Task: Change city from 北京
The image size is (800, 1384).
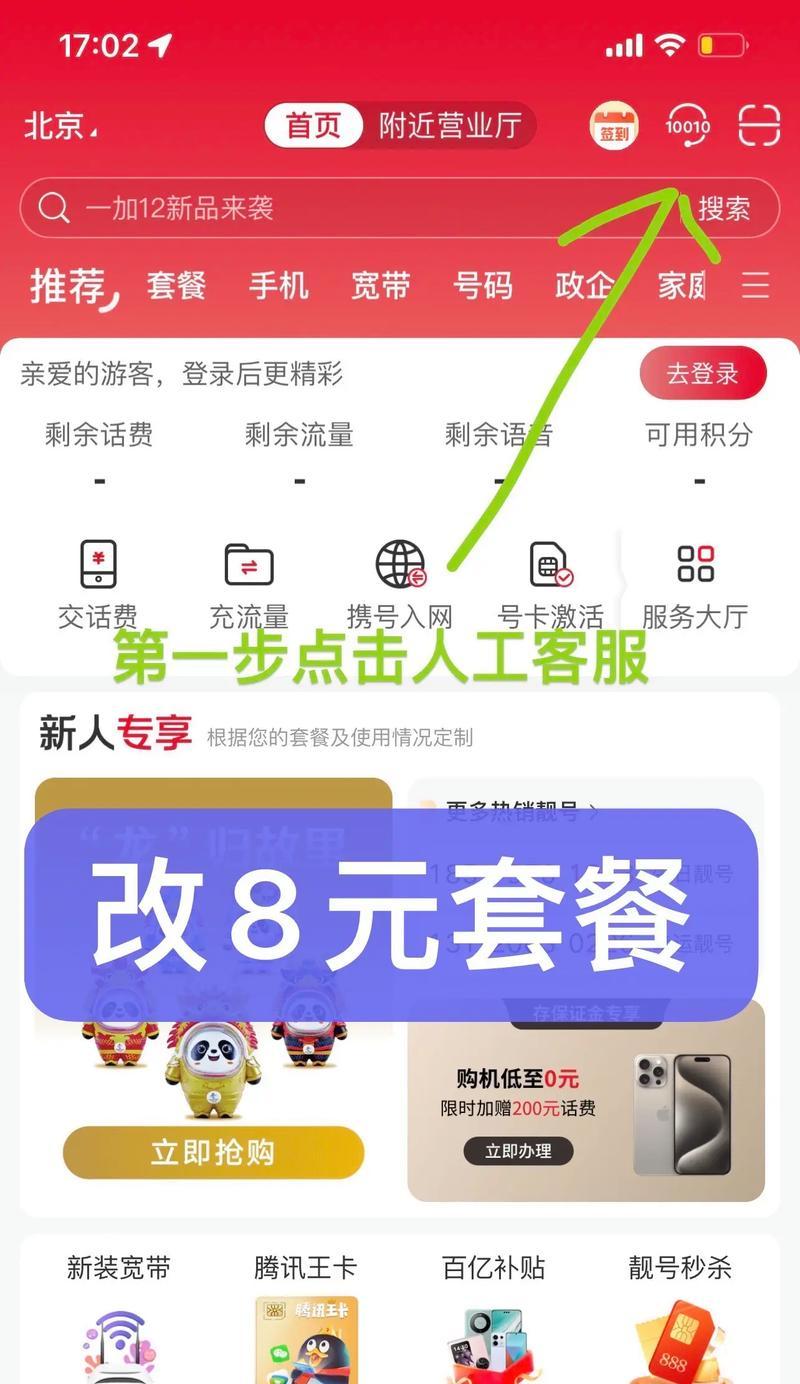Action: pyautogui.click(x=60, y=127)
